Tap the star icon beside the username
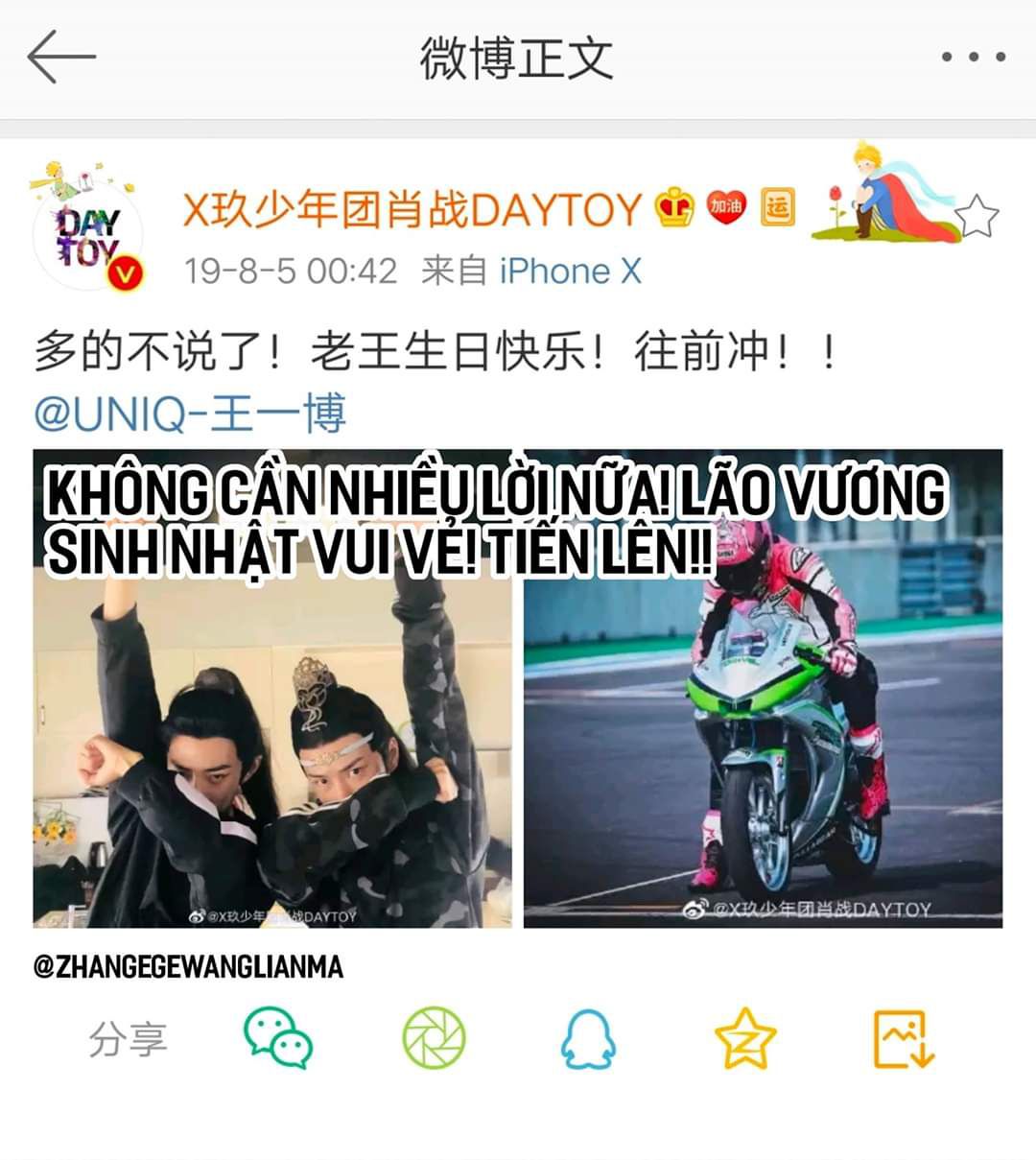Image resolution: width=1036 pixels, height=1160 pixels. pos(977,217)
